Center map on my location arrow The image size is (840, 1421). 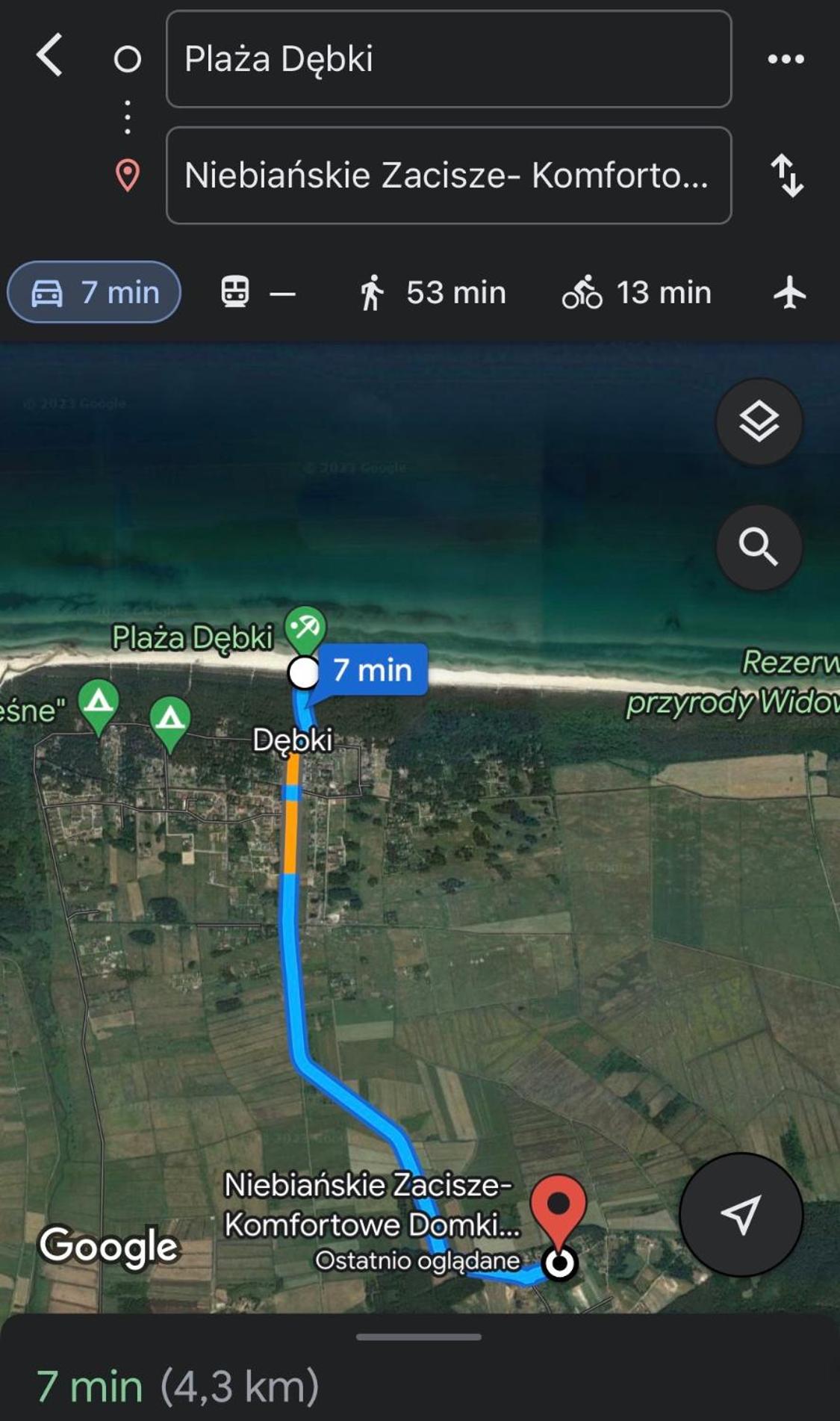[741, 1214]
